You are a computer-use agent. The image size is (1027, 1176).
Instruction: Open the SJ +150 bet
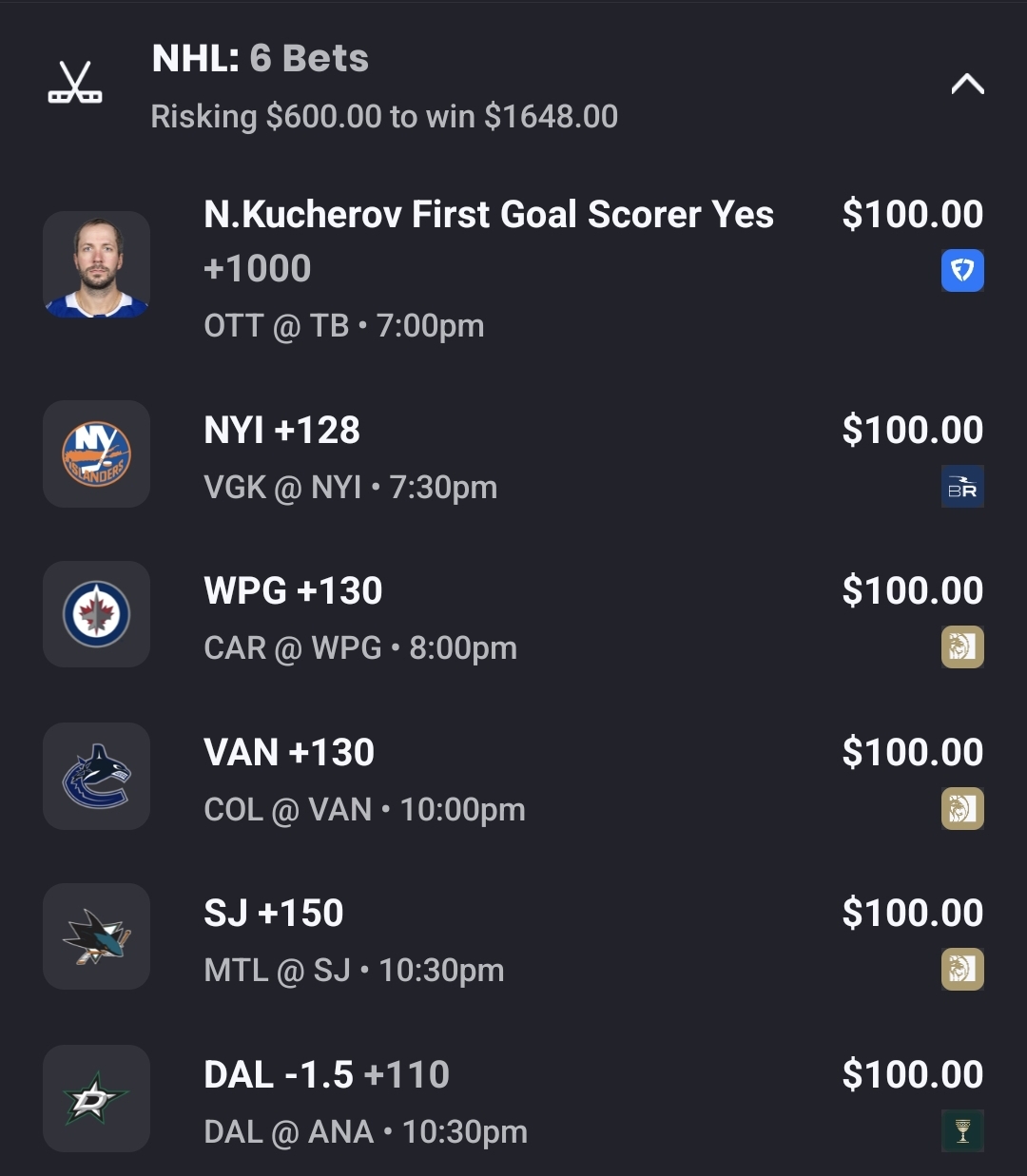[x=274, y=914]
